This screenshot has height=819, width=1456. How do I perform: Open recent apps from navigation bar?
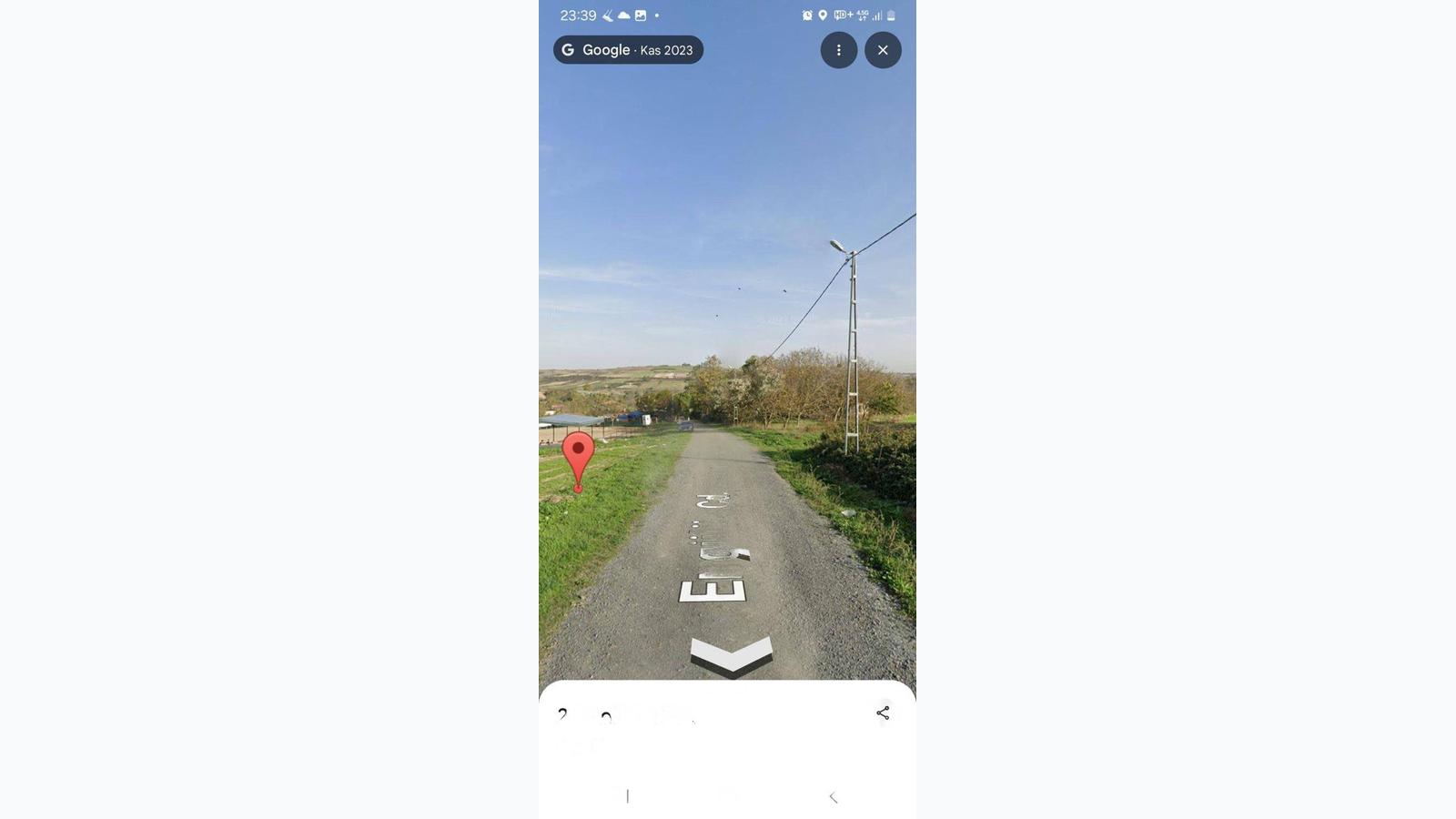tap(627, 796)
